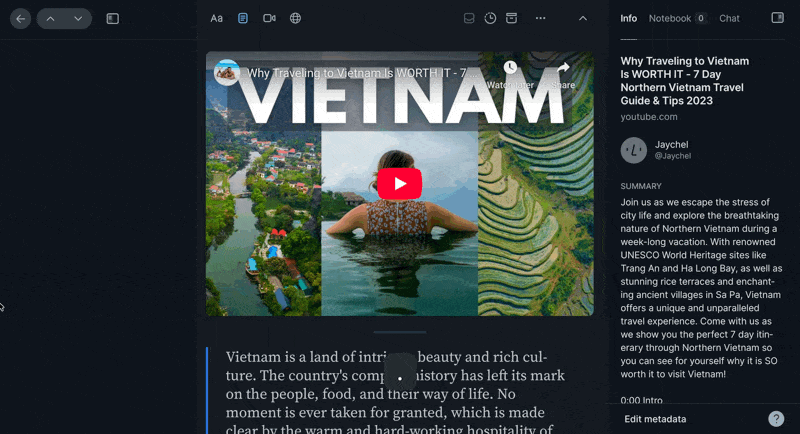Jump to the previous document with up chevron
This screenshot has width=800, height=434.
coord(50,19)
